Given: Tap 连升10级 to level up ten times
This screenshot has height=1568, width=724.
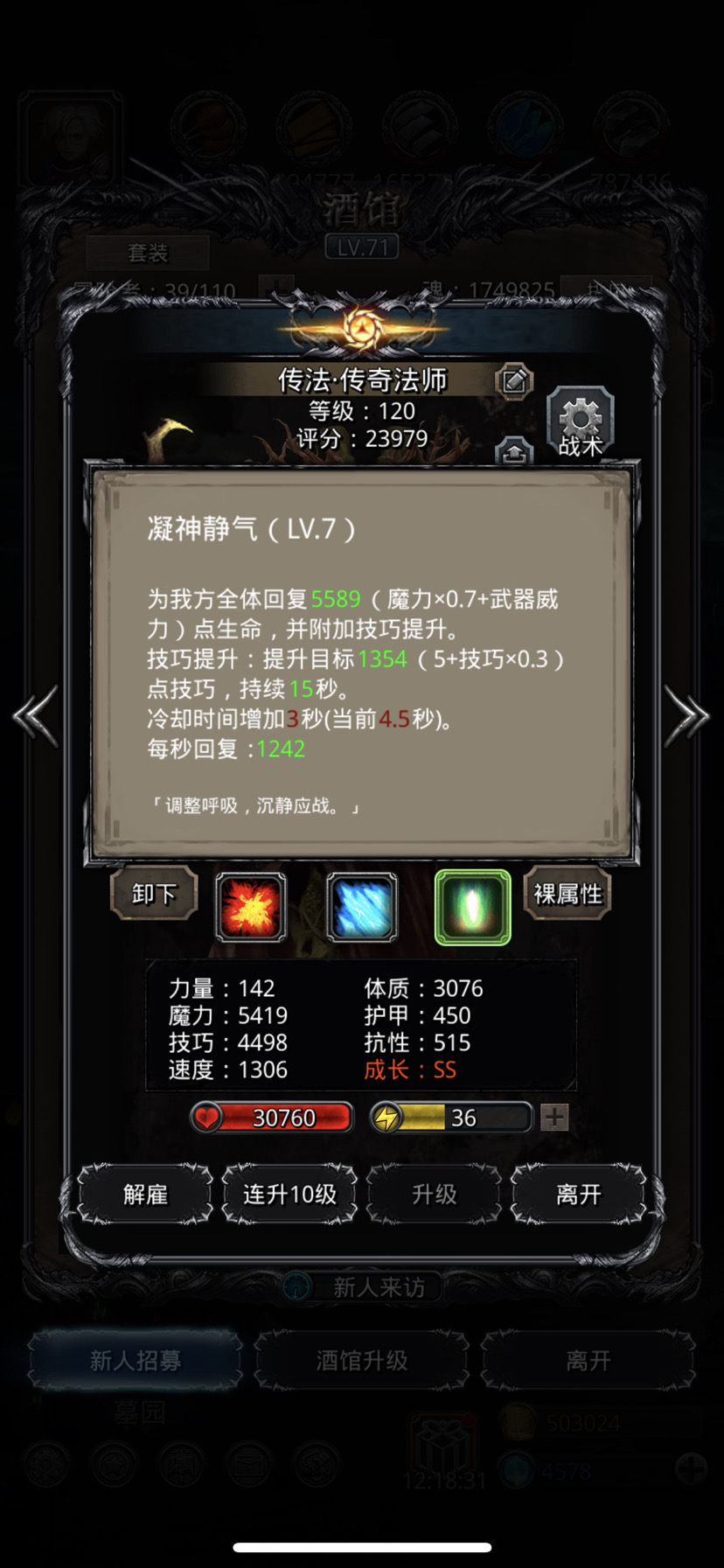Looking at the screenshot, I should [289, 1194].
